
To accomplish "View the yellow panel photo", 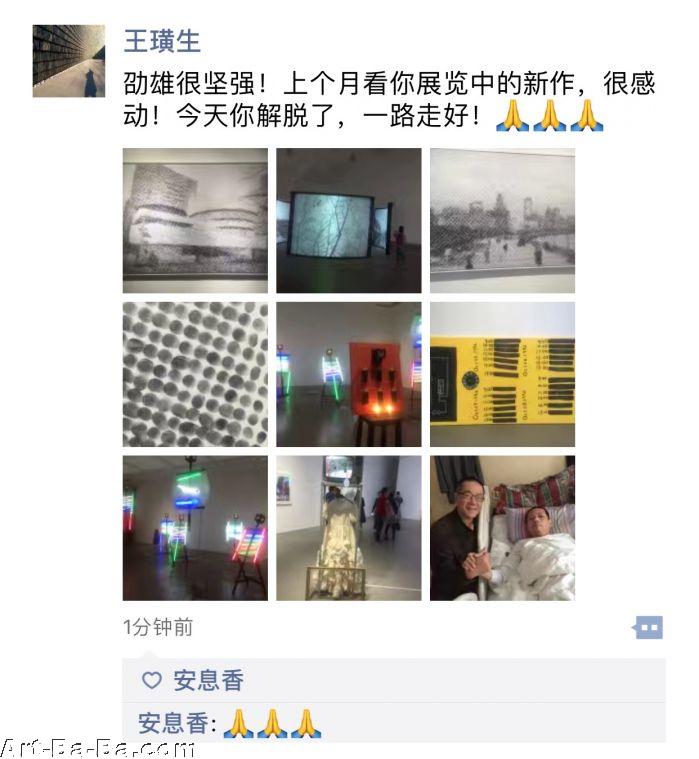I will pos(502,374).
